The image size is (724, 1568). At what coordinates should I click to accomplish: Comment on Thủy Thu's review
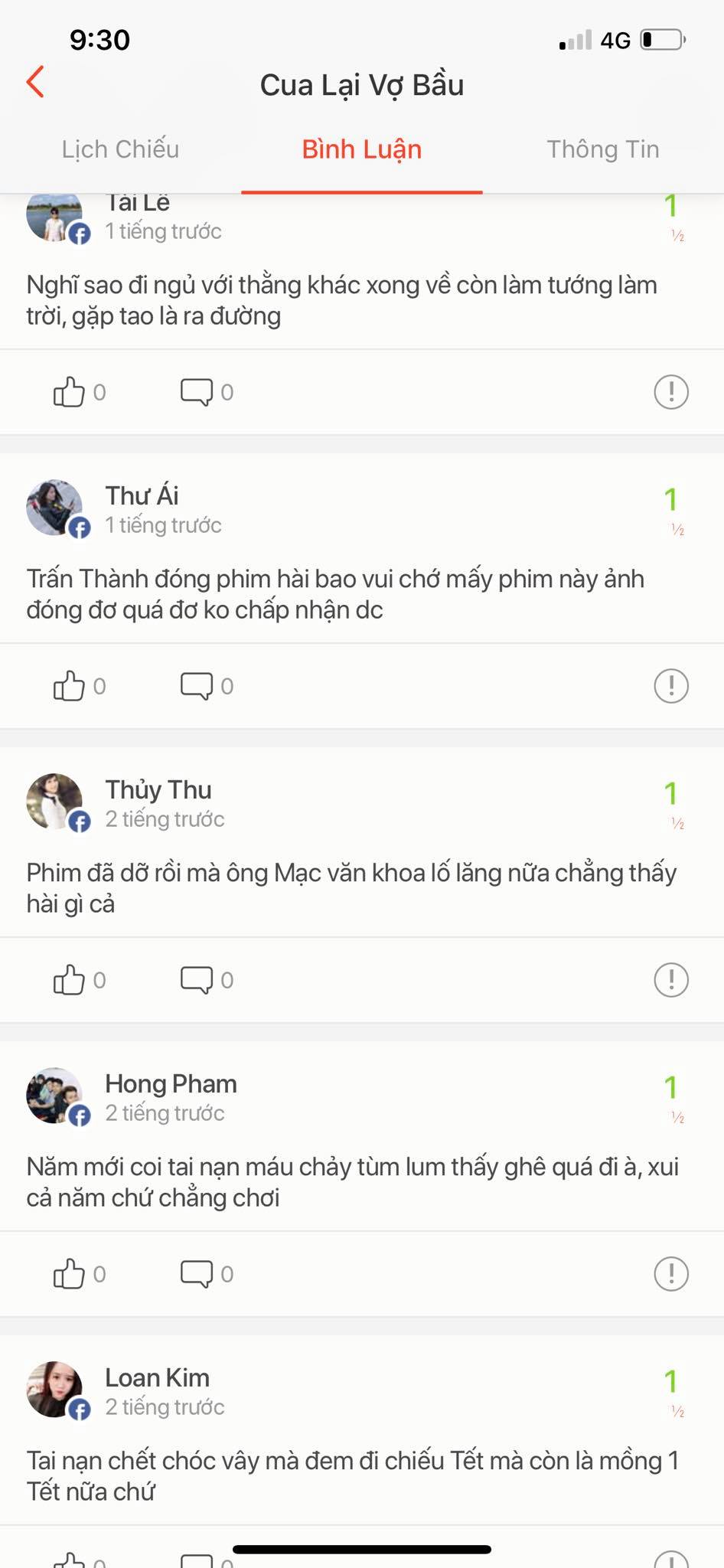[x=197, y=980]
